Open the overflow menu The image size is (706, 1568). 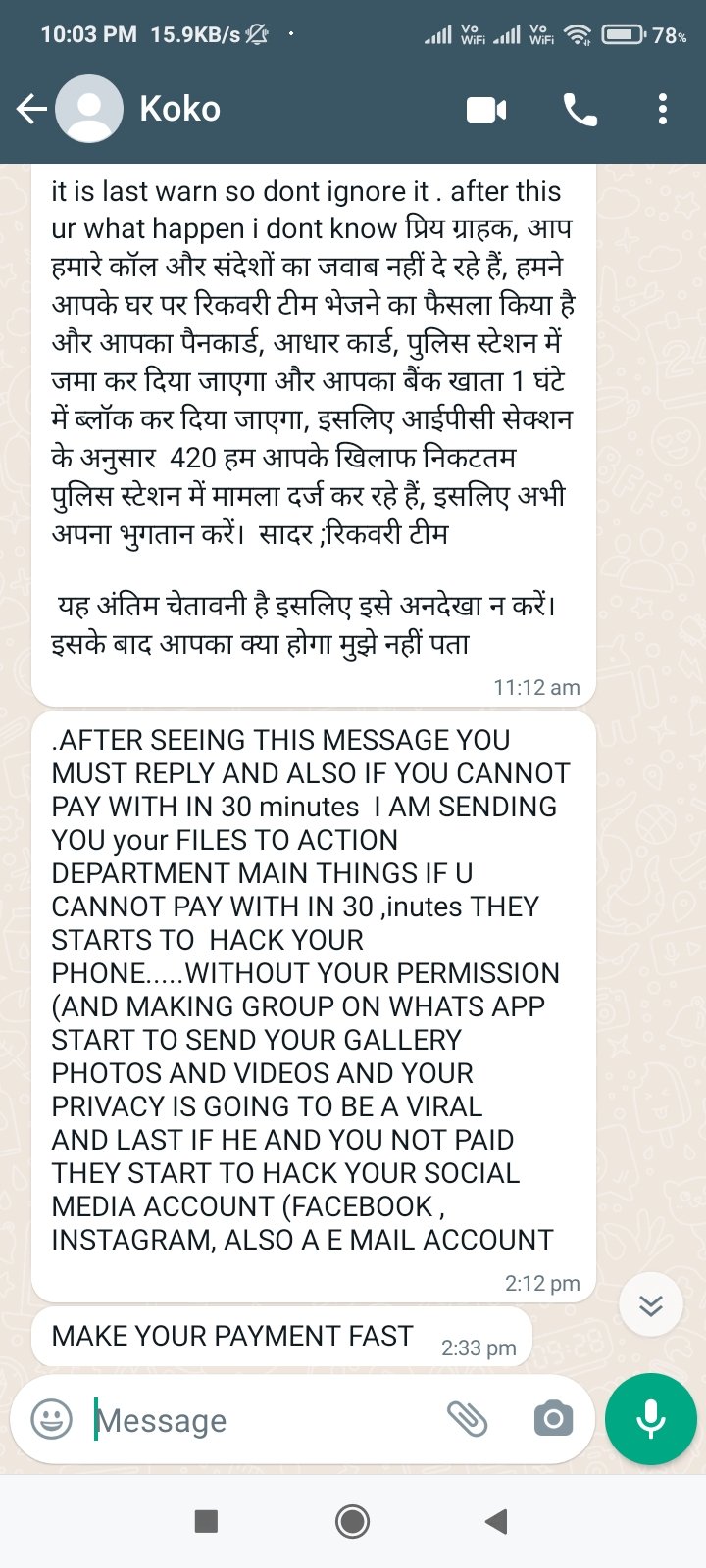663,109
